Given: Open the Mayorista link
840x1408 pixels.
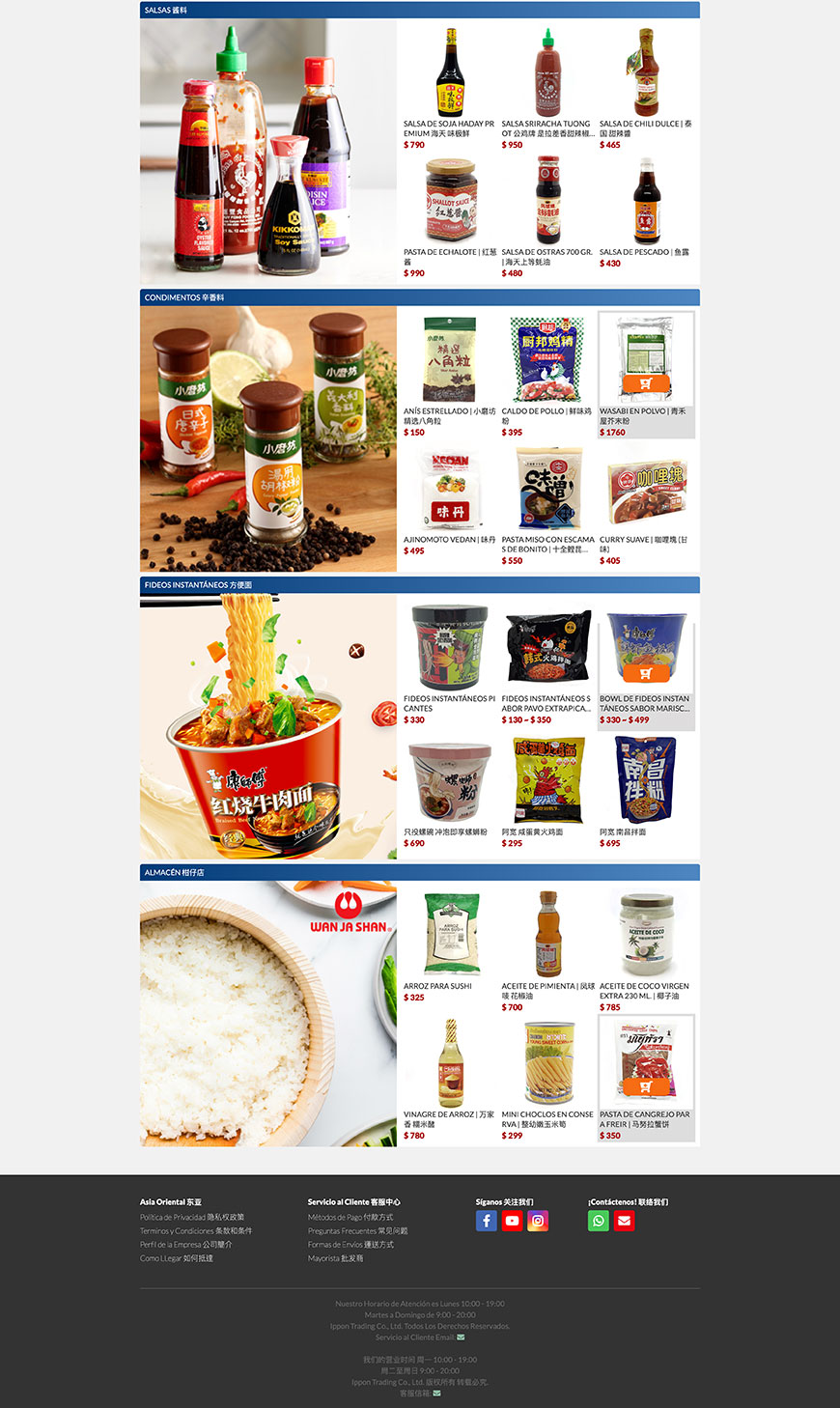Looking at the screenshot, I should click(335, 1258).
